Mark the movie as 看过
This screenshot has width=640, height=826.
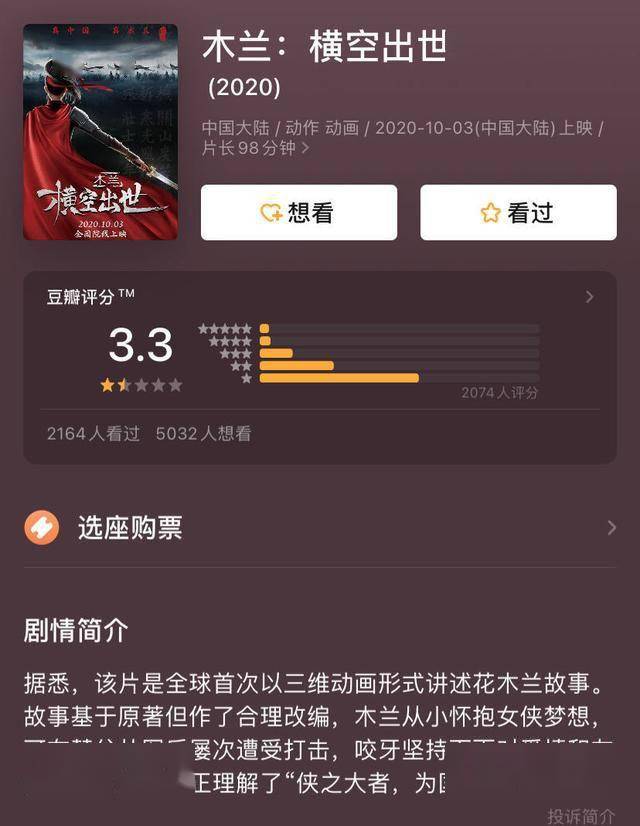[517, 213]
